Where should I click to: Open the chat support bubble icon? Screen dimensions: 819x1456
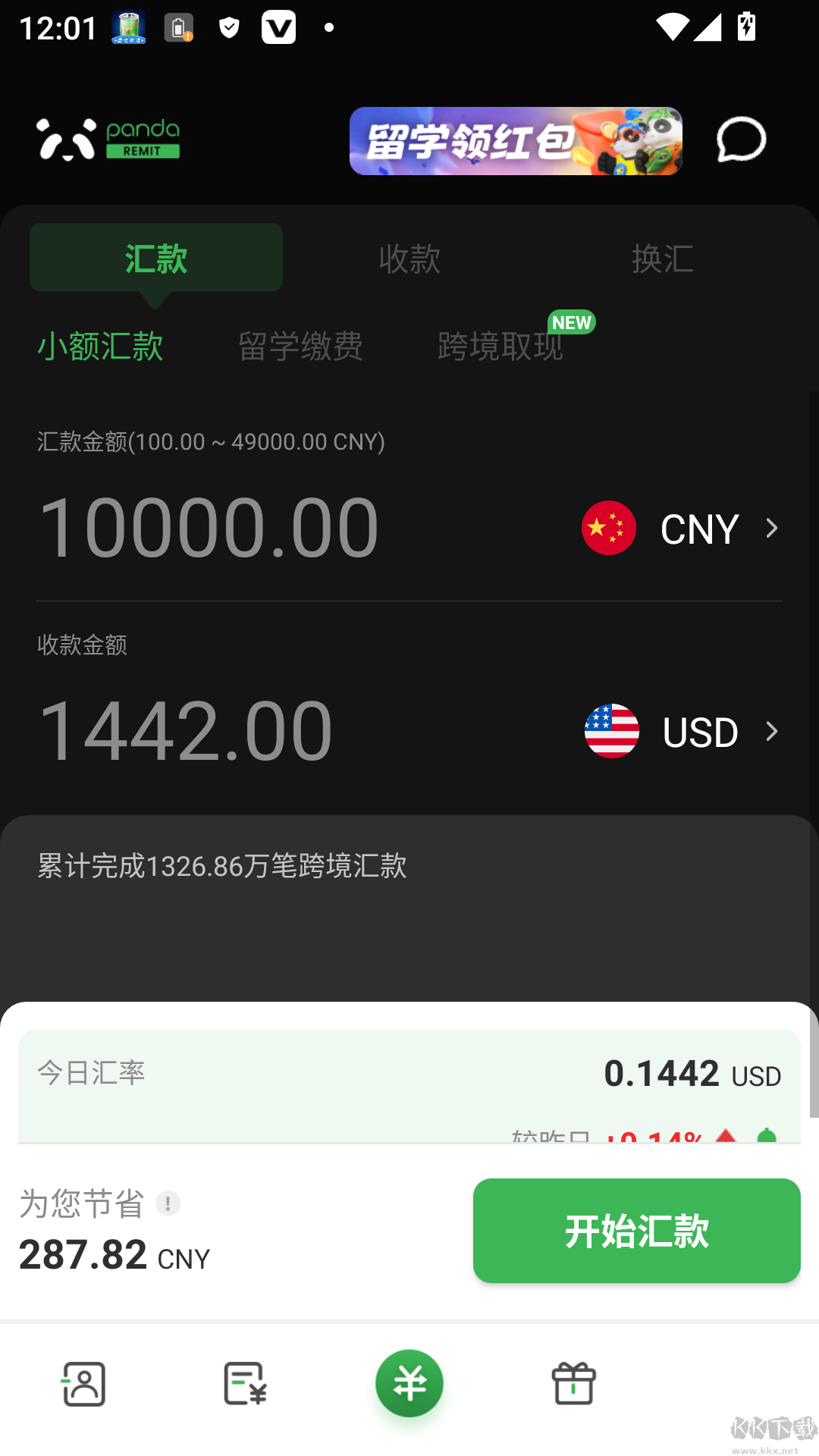click(741, 140)
